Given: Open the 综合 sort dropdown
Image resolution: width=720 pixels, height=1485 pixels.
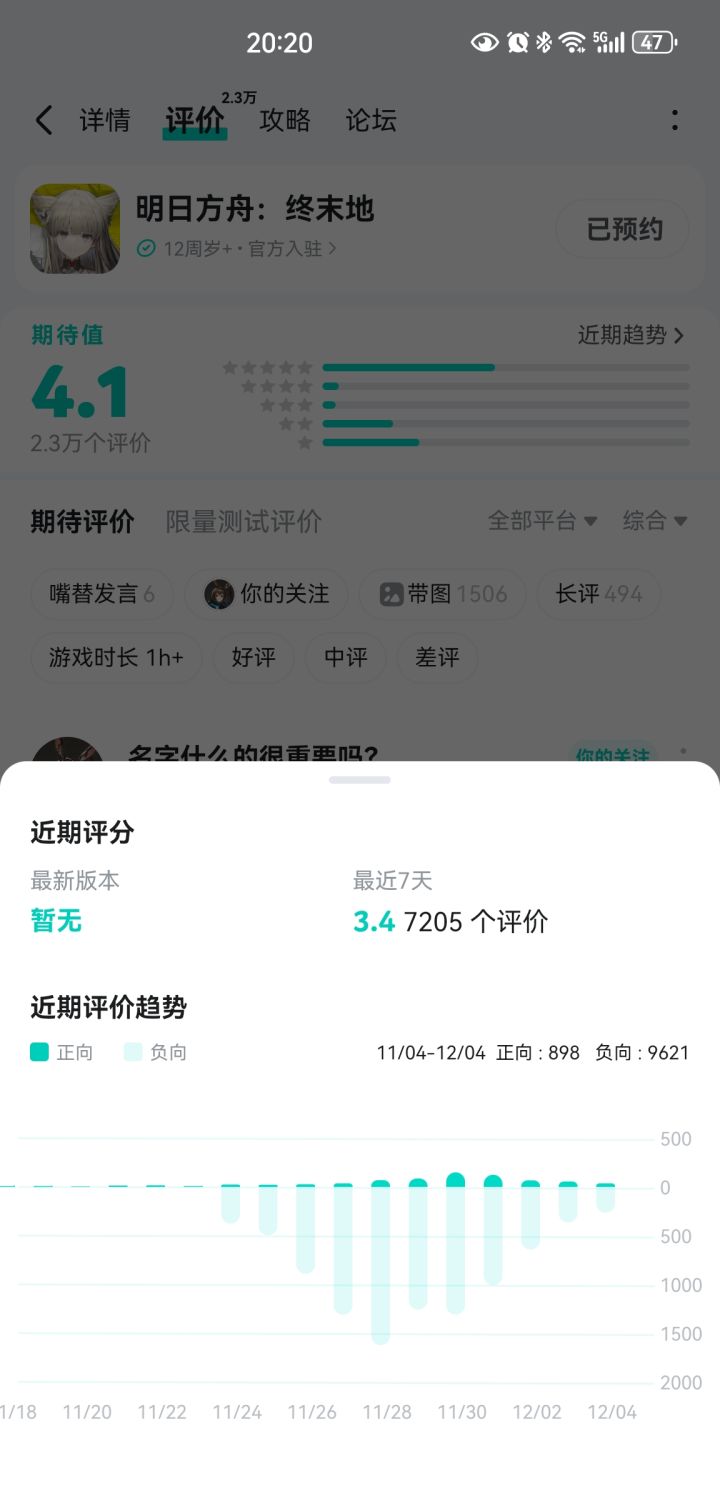Looking at the screenshot, I should click(654, 521).
